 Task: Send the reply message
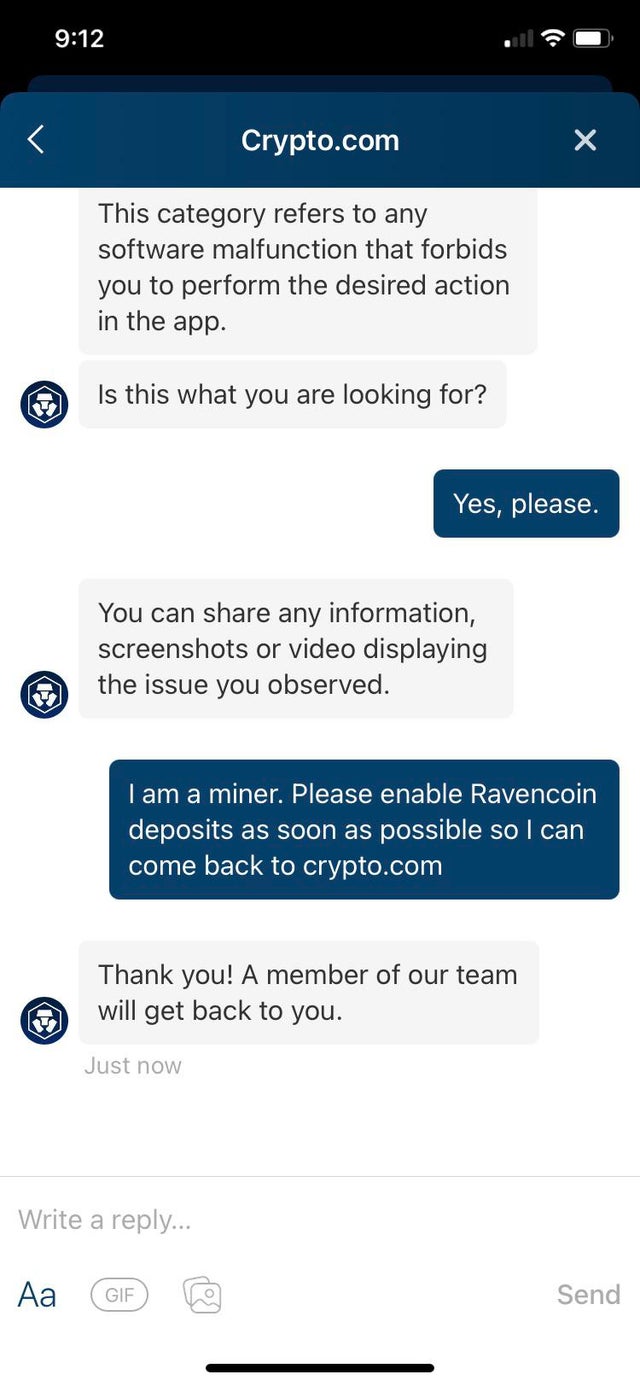pyautogui.click(x=588, y=1295)
